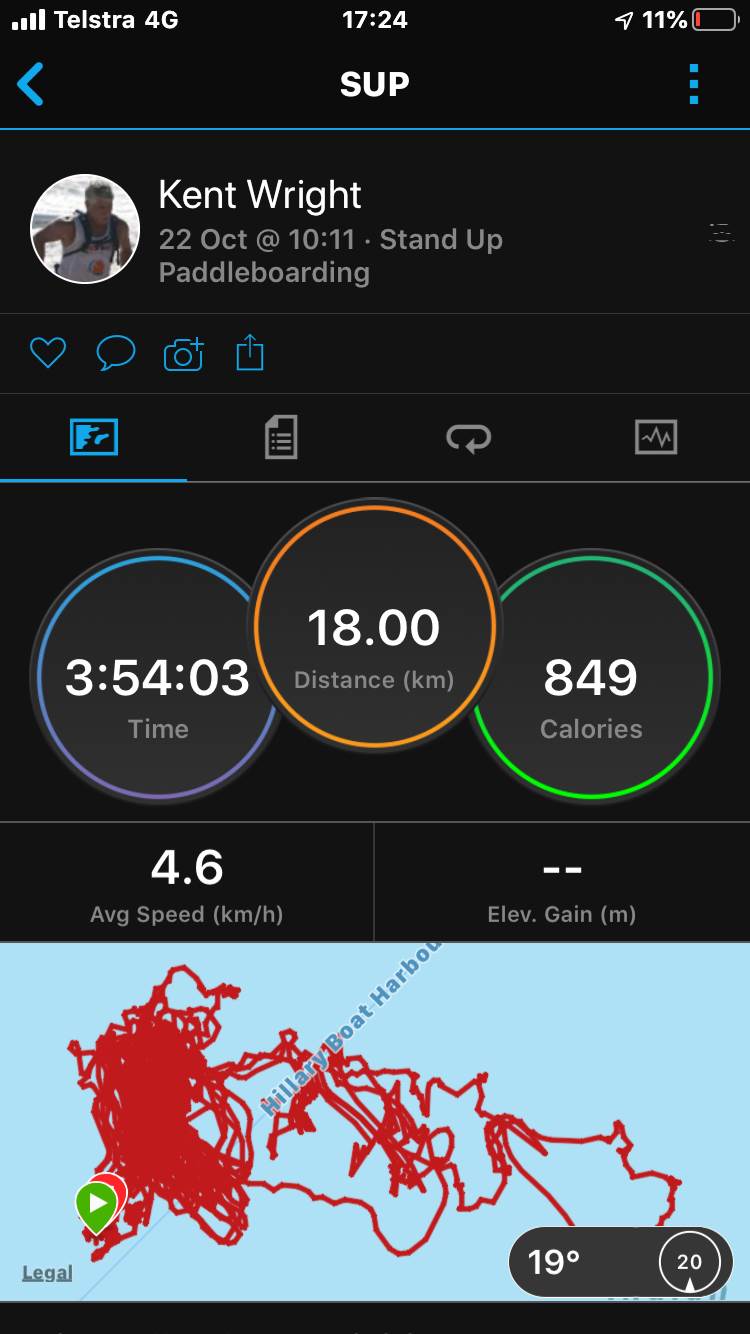This screenshot has height=1334, width=750.
Task: Switch to the laps tab
Action: pos(468,438)
